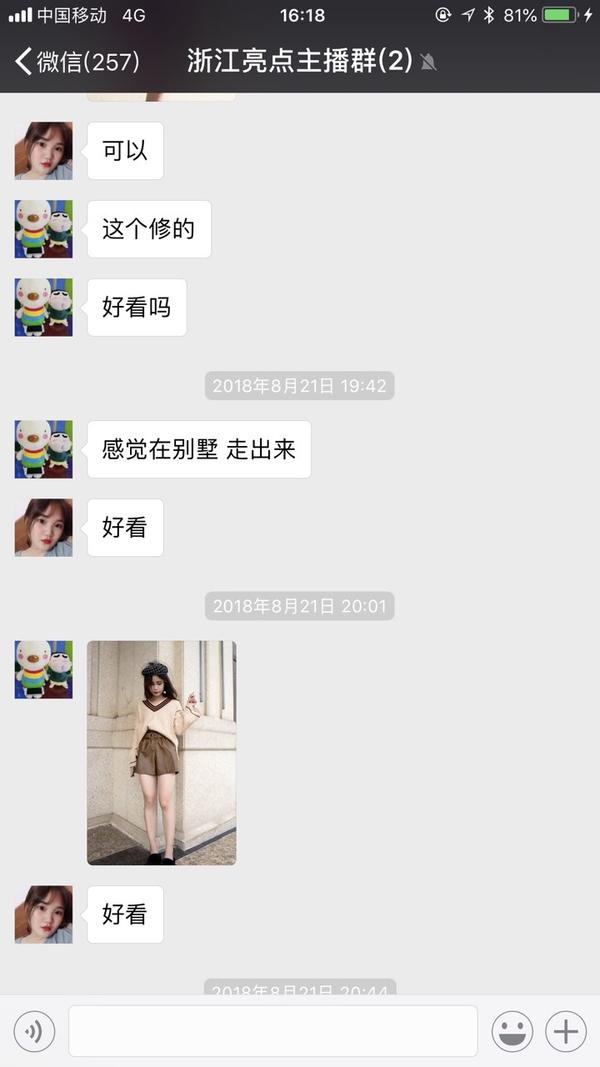This screenshot has height=1067, width=600.
Task: Open cartoon avatar profile beside 这个修的
Action: 44,229
